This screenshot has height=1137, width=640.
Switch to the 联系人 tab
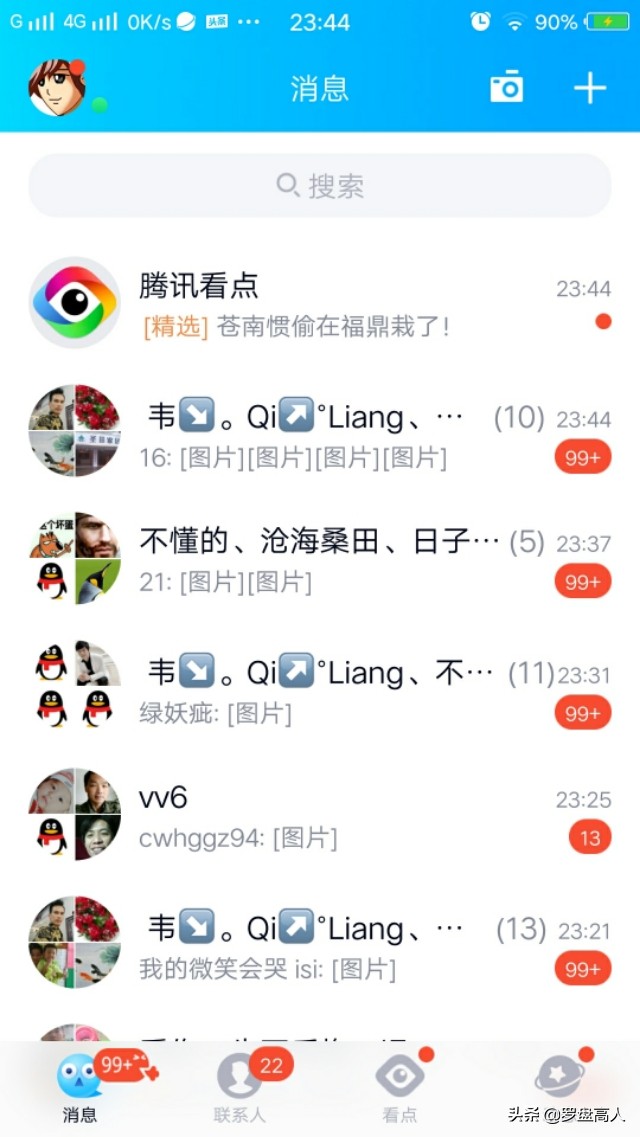[x=240, y=1089]
